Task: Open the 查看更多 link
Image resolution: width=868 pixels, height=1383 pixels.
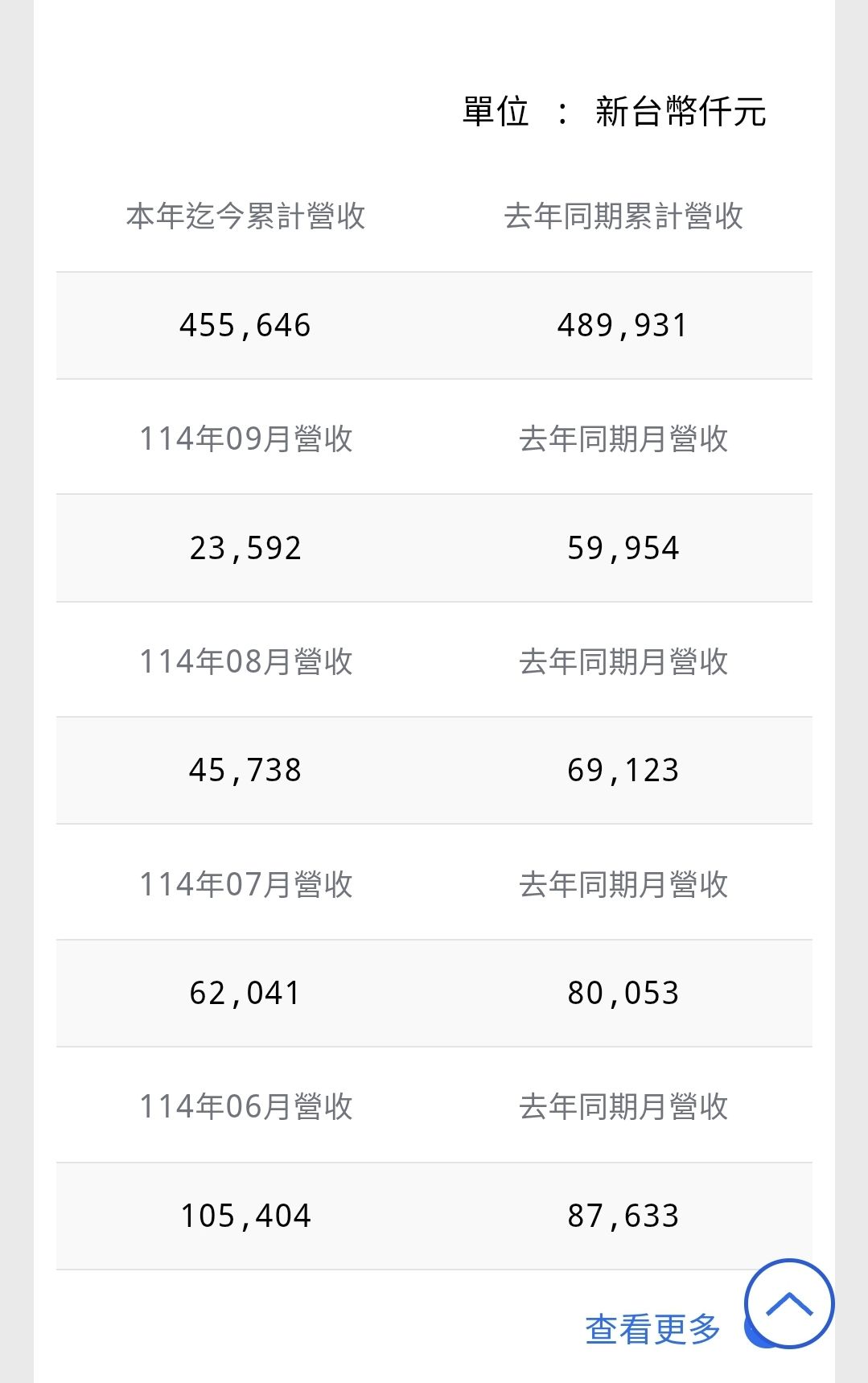Action: click(652, 1329)
